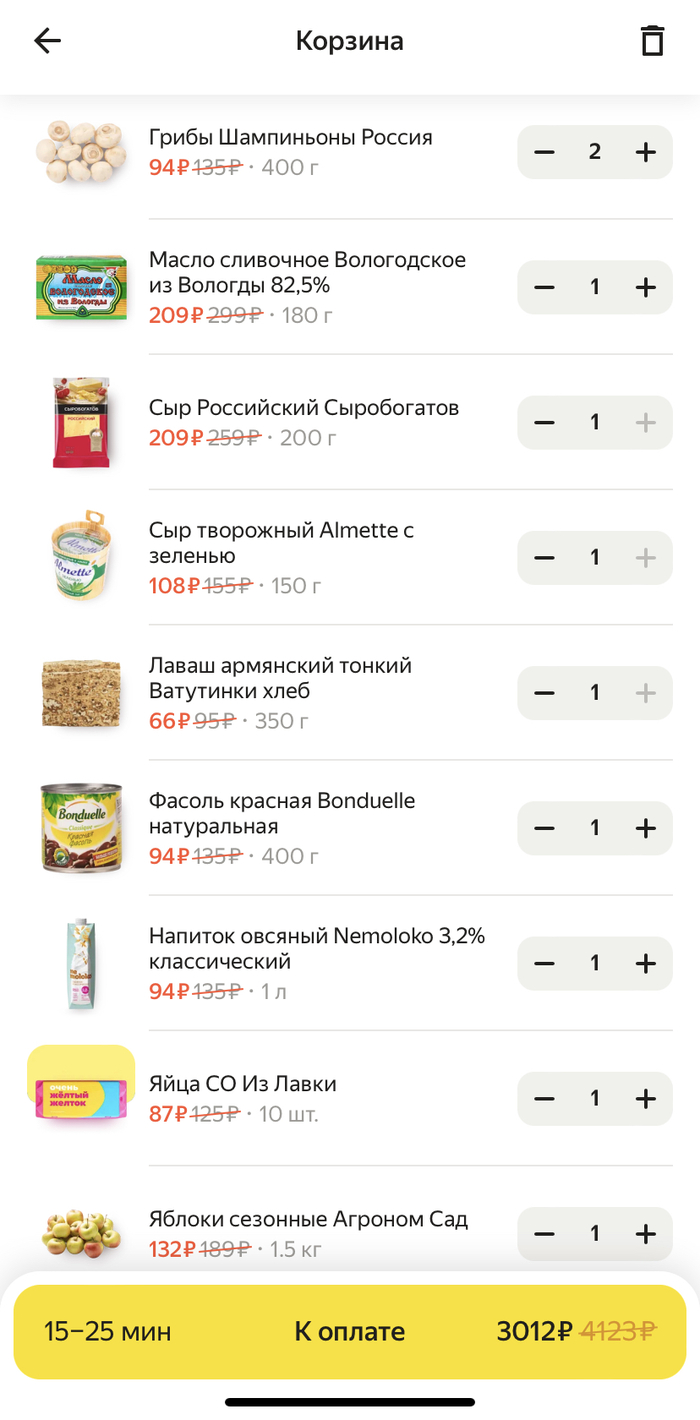Tap minus for Яблоки сезонные Агроном Сад

pos(544,1233)
